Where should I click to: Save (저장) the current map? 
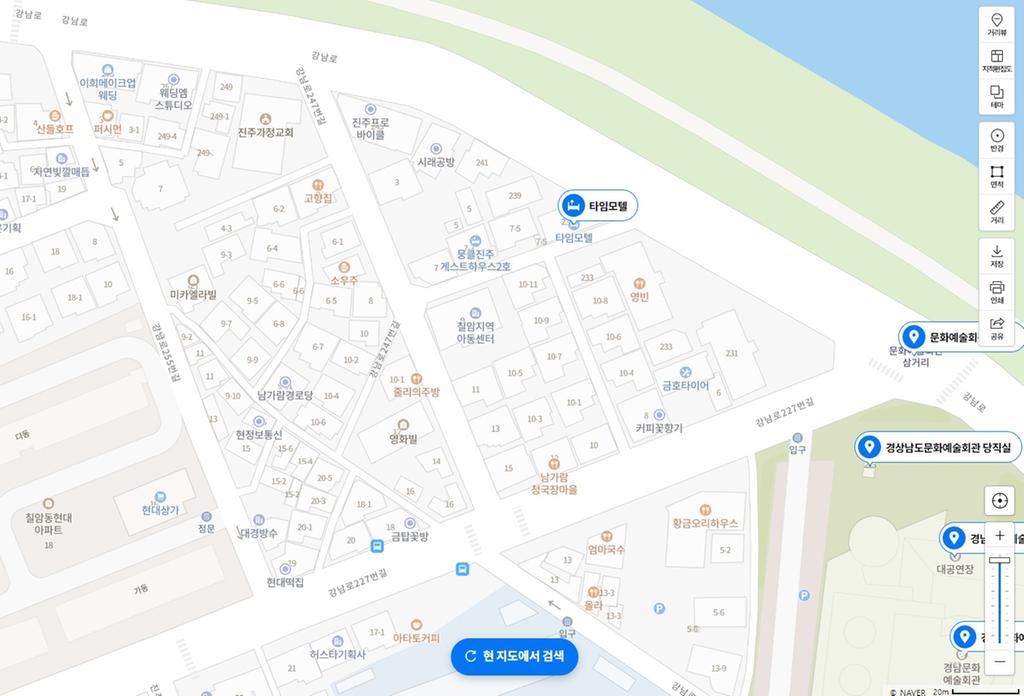[x=996, y=256]
